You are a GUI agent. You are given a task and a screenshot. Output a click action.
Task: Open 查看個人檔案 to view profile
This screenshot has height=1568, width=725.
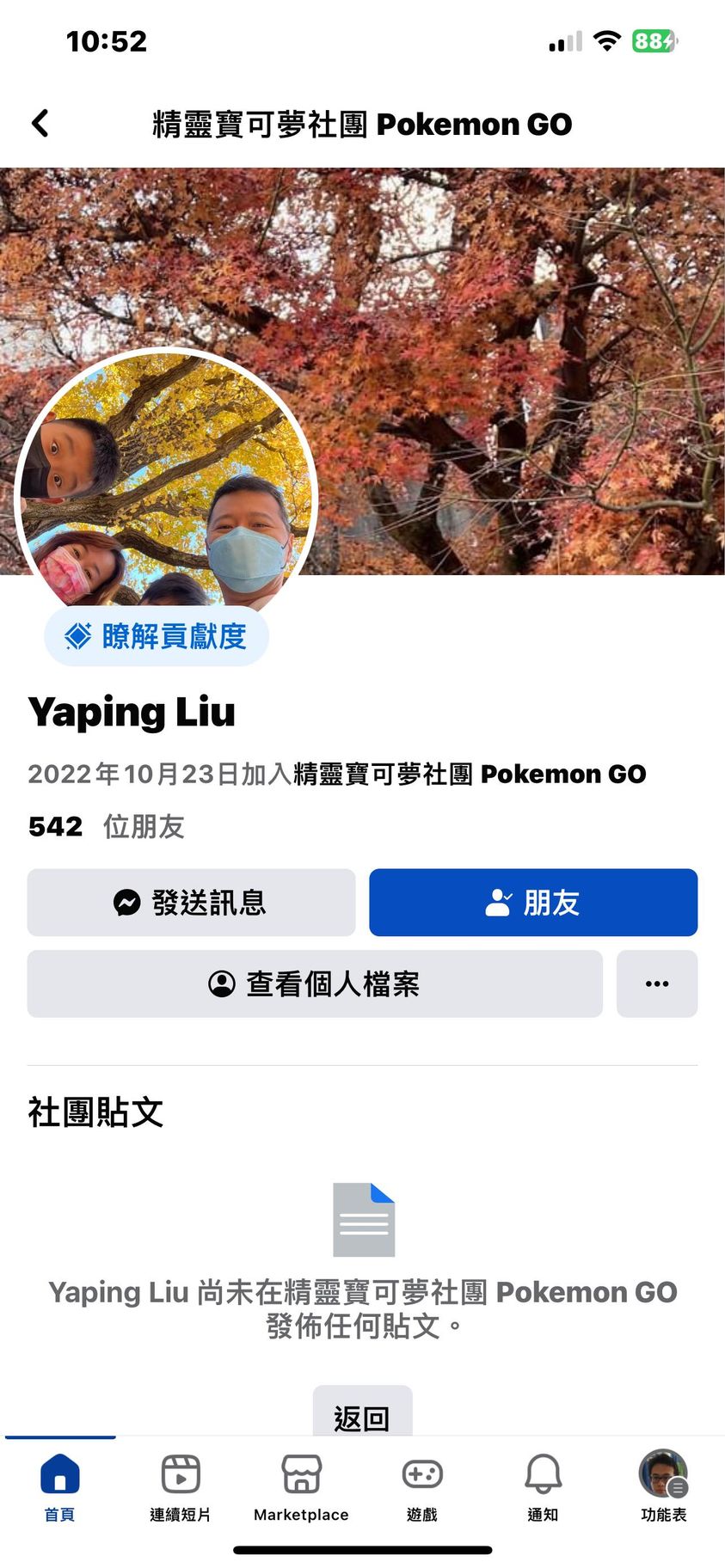tap(315, 984)
